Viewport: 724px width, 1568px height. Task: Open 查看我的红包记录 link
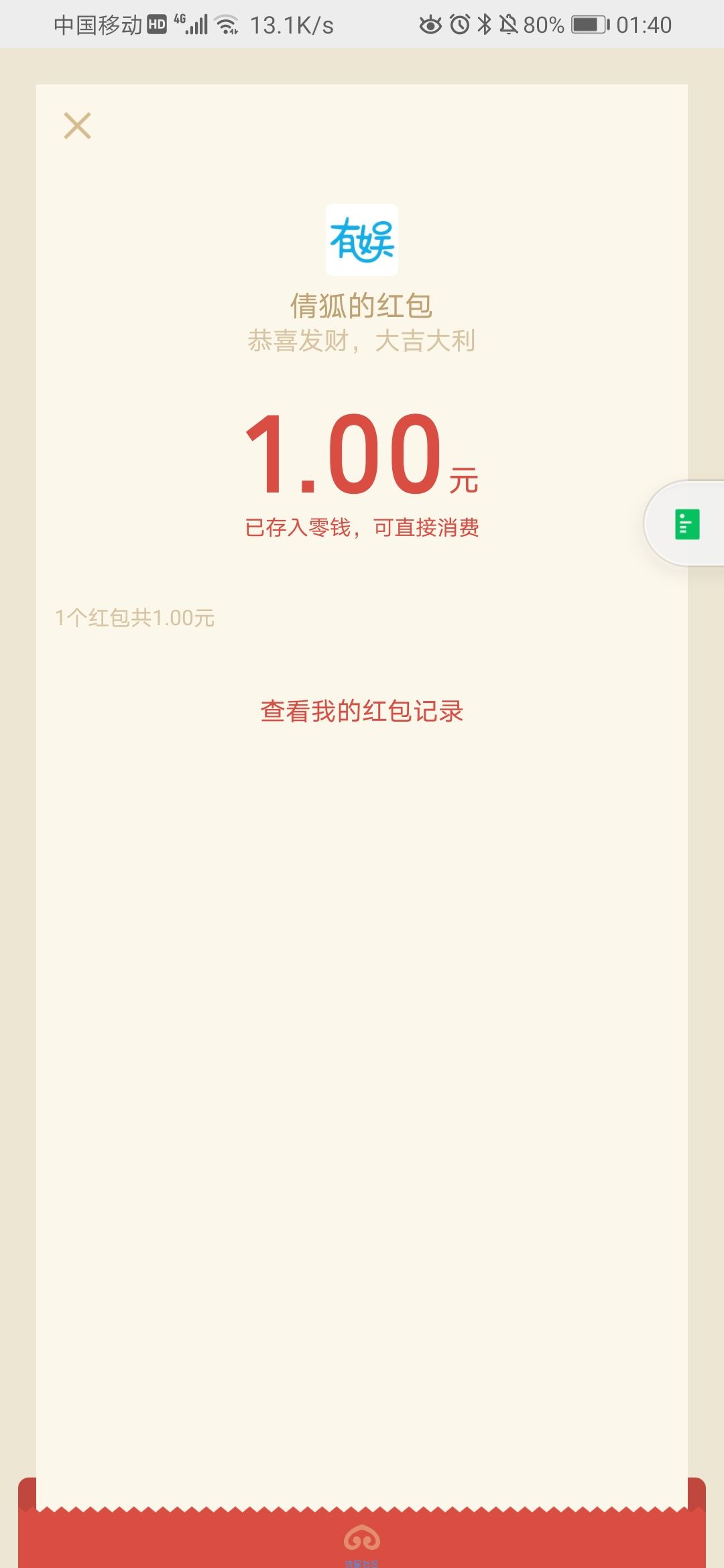point(362,711)
